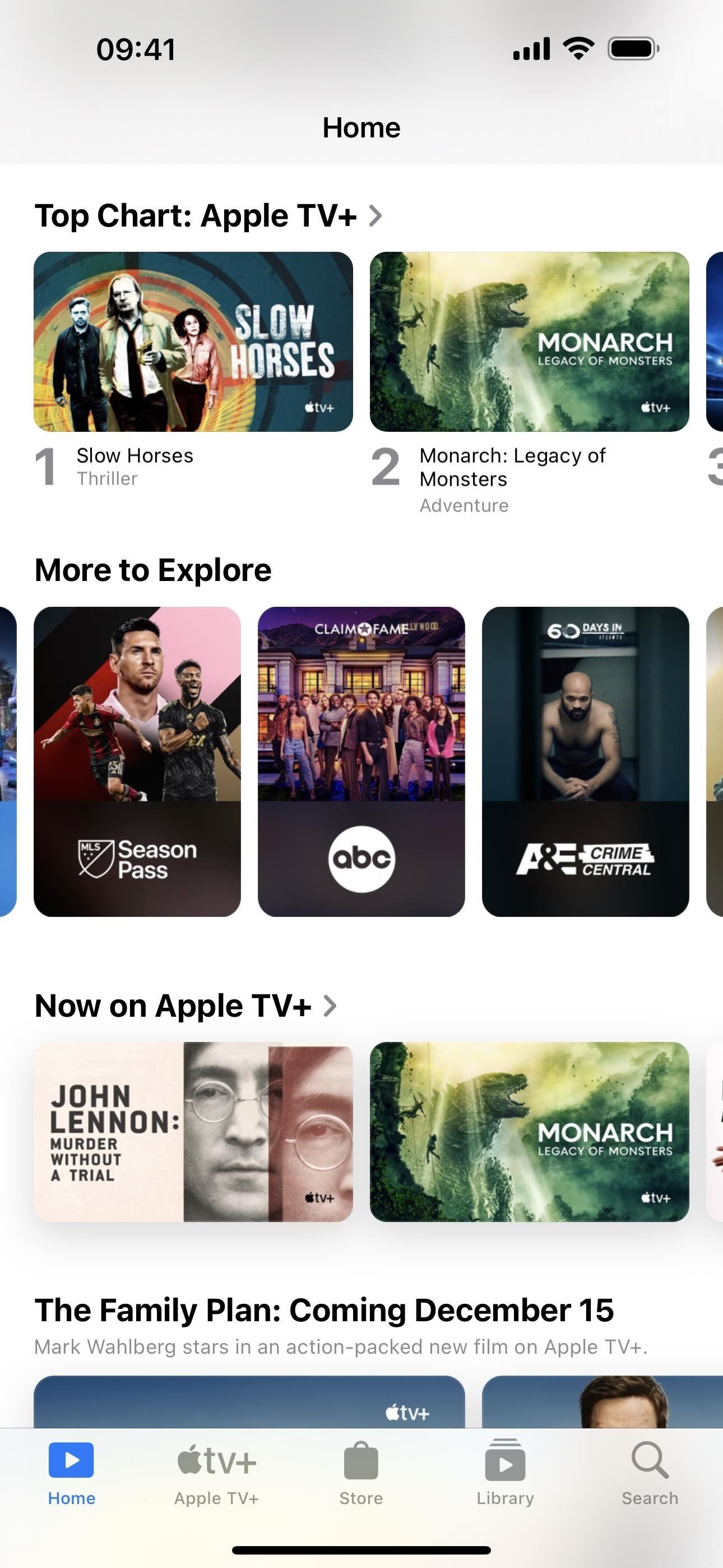Open the ABC Claim to Fame card

point(361,761)
